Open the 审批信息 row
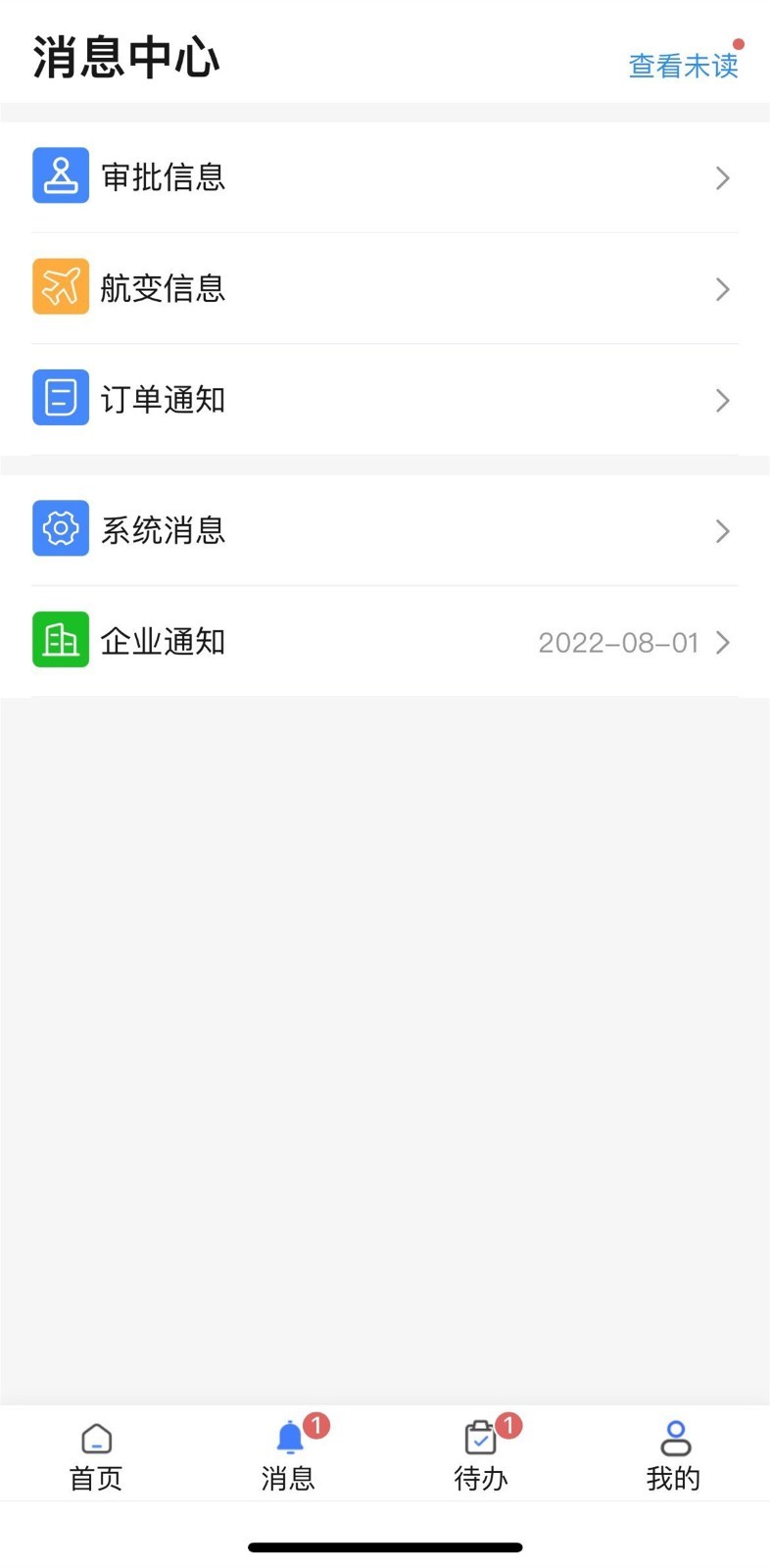770x1568 pixels. click(385, 177)
